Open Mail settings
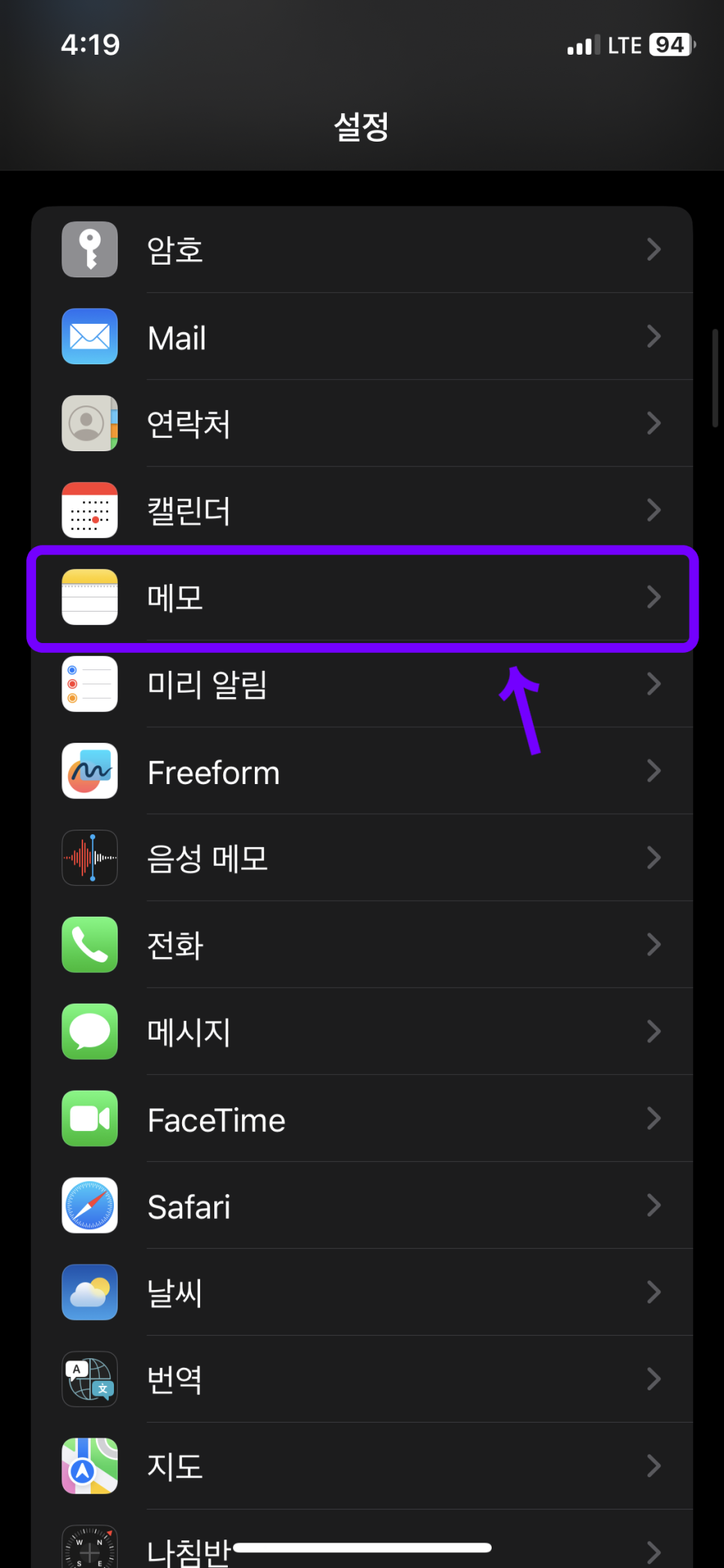Image resolution: width=724 pixels, height=1568 pixels. (x=361, y=337)
